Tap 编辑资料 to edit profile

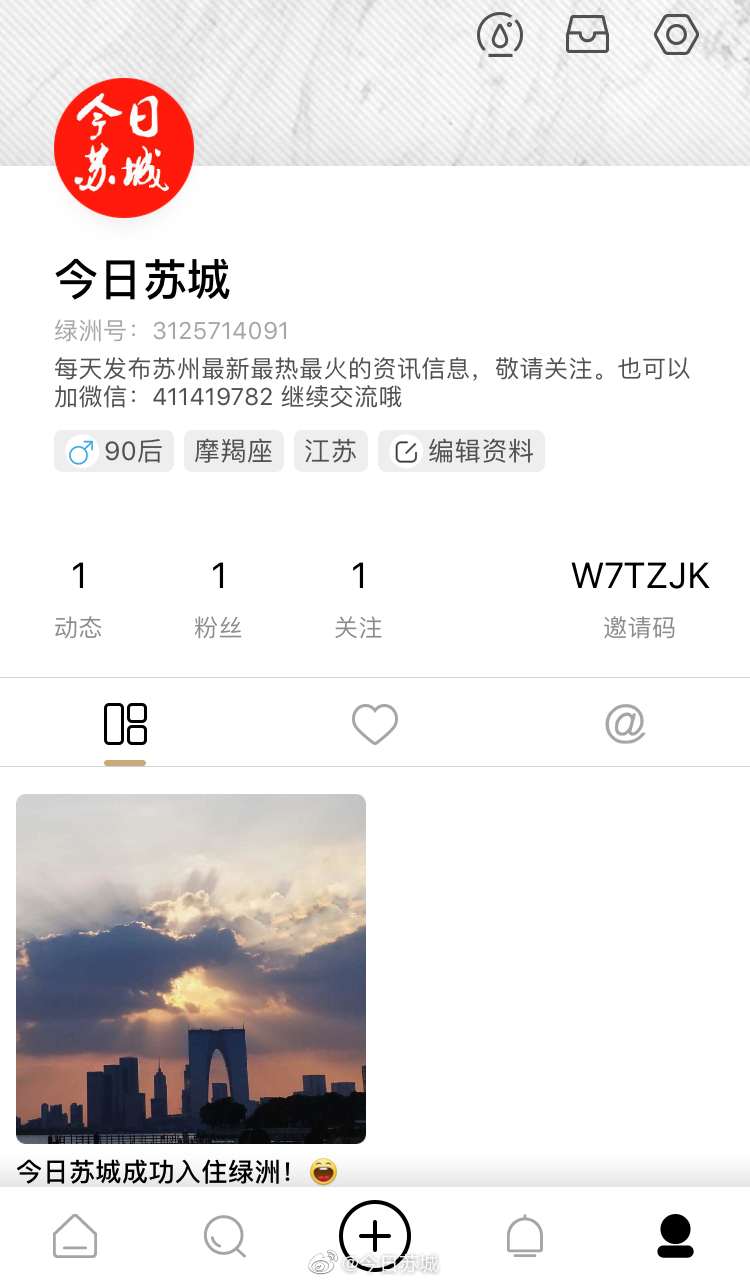click(462, 452)
